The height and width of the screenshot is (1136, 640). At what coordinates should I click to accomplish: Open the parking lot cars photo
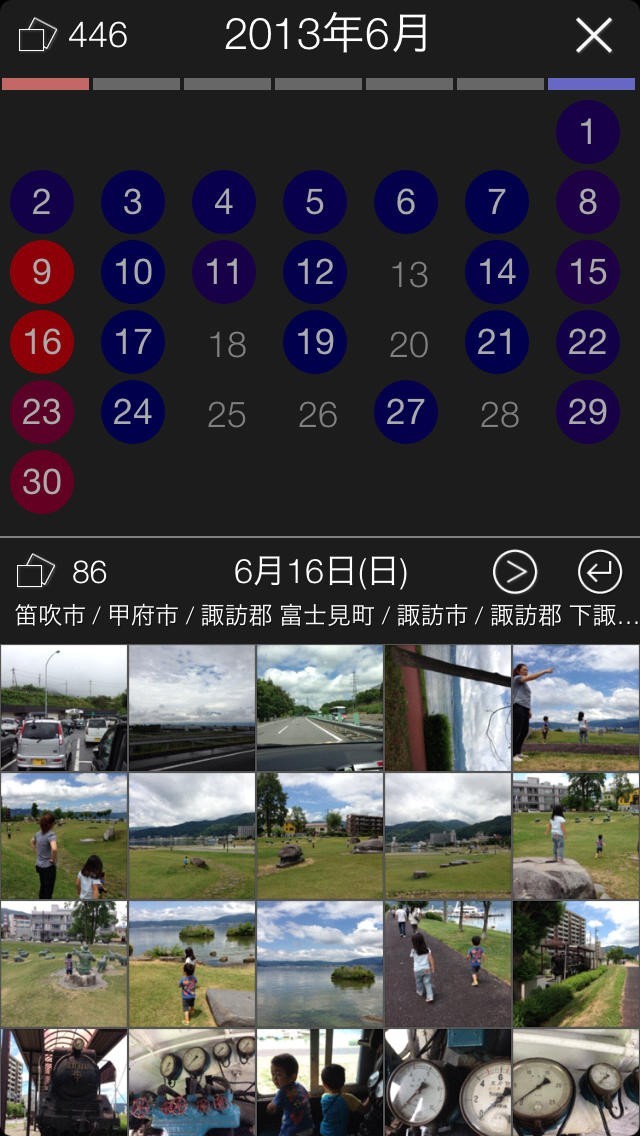coord(64,707)
